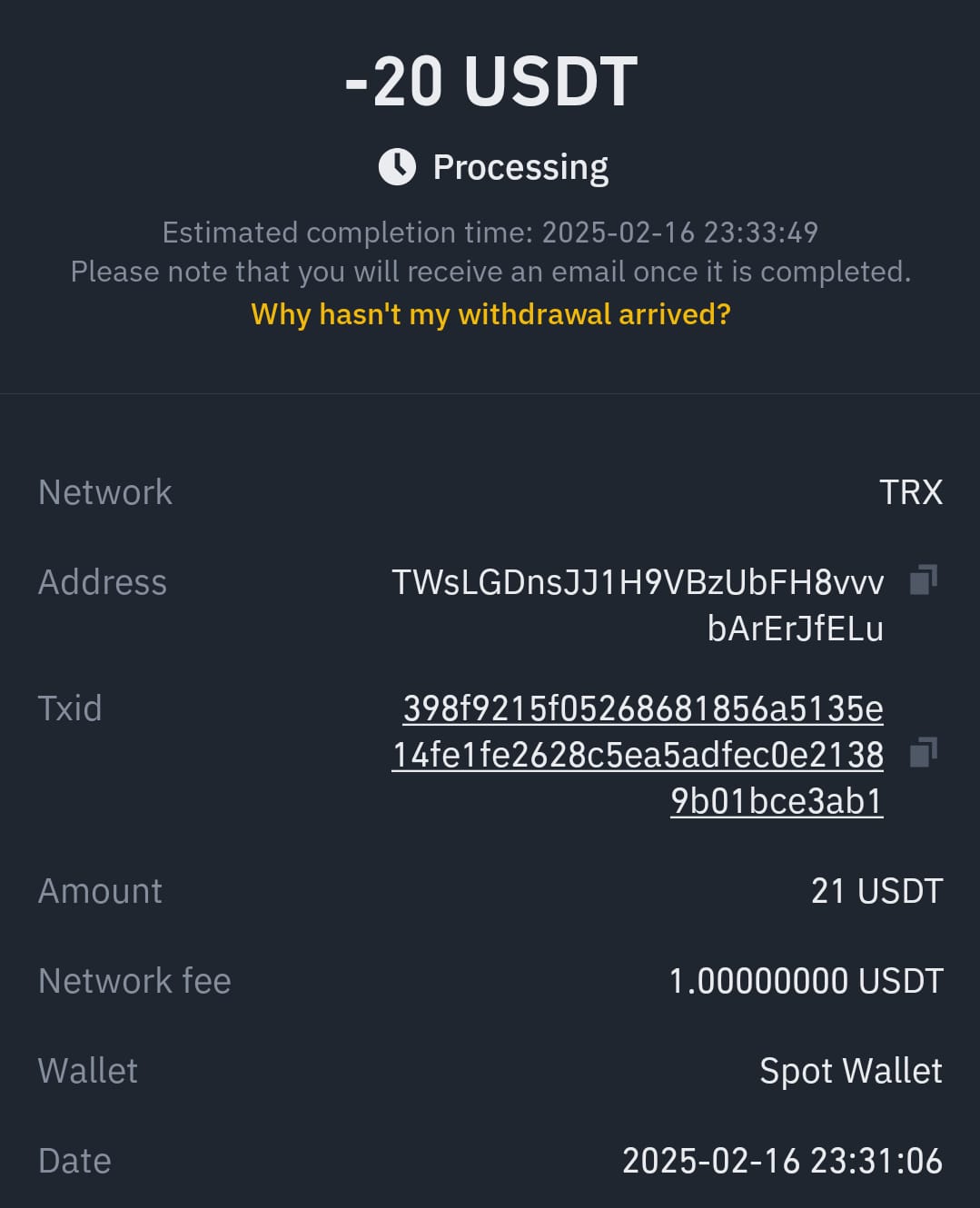The image size is (980, 1208).
Task: Select the TRX network value
Action: 912,491
